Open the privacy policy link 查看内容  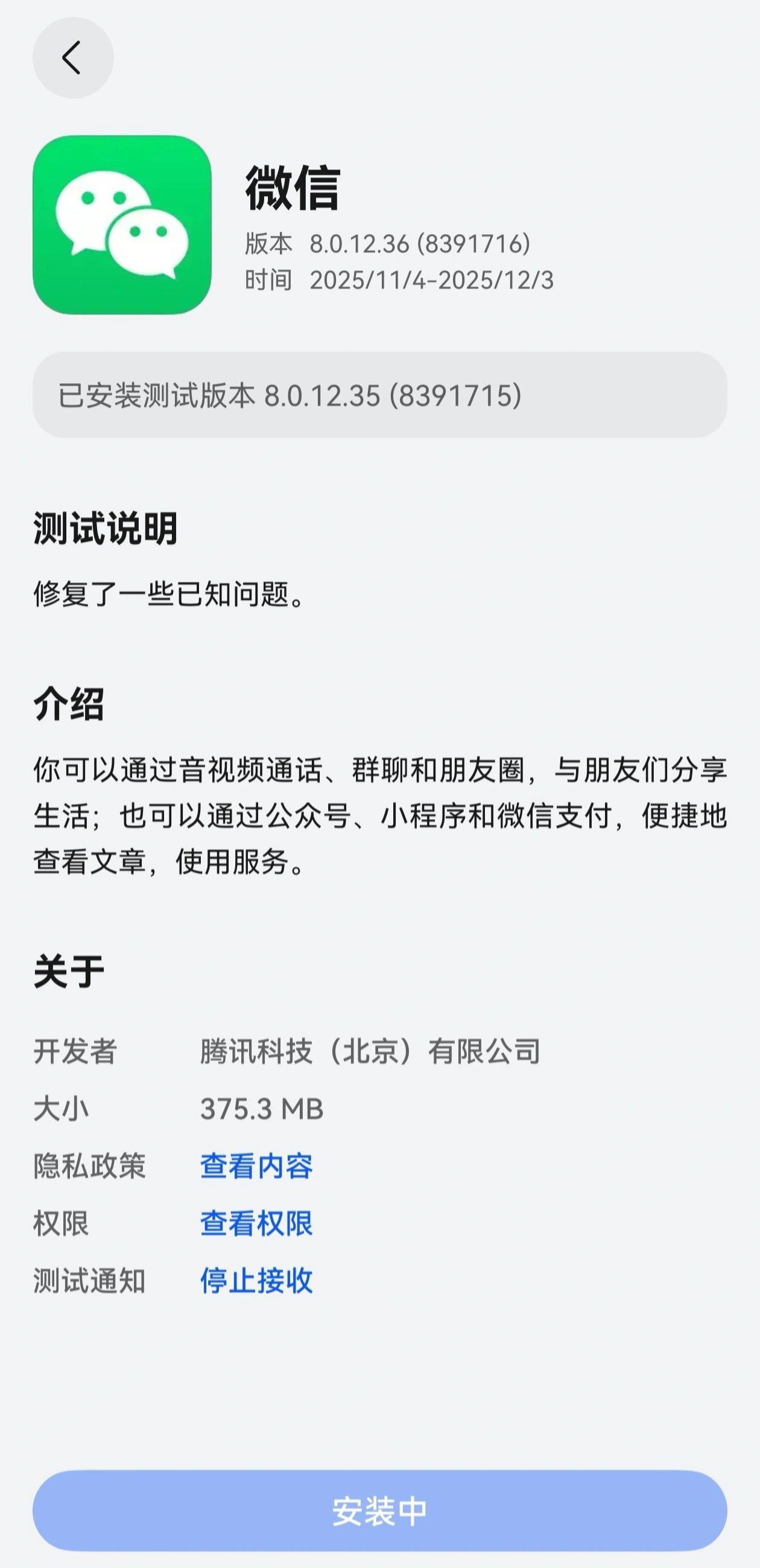point(256,1166)
